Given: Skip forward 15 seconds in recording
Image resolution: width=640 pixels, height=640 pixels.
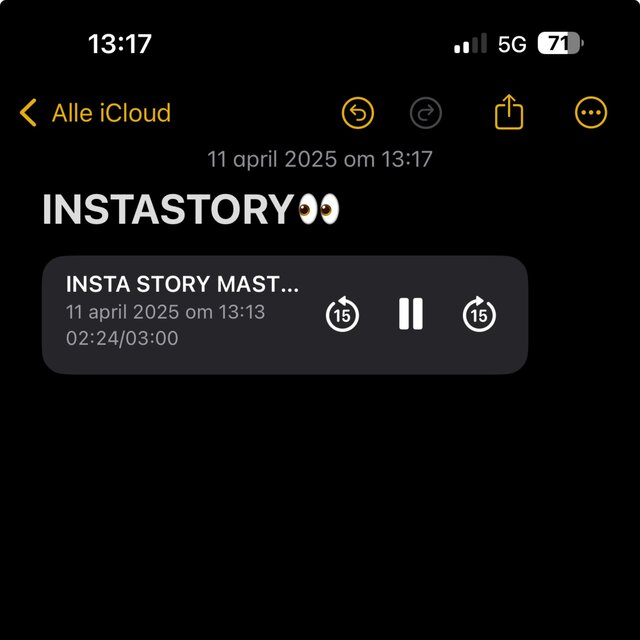Looking at the screenshot, I should click(479, 314).
